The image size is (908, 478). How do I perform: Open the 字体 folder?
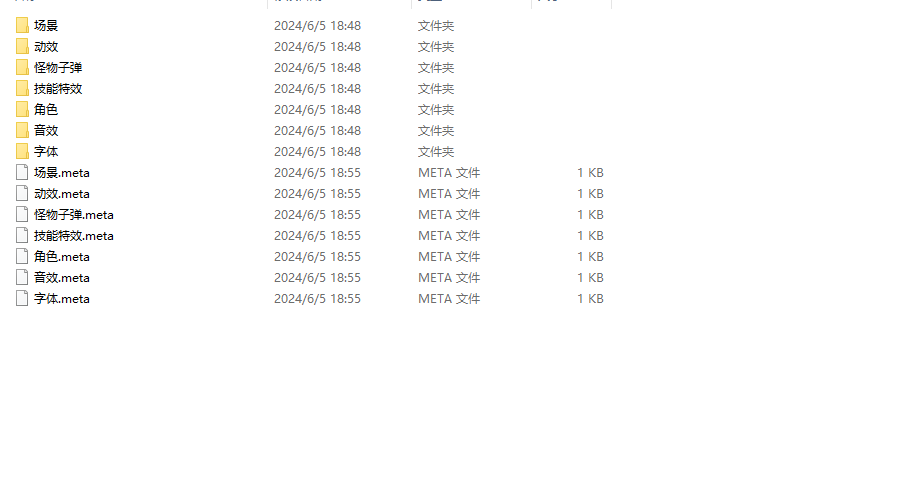46,152
